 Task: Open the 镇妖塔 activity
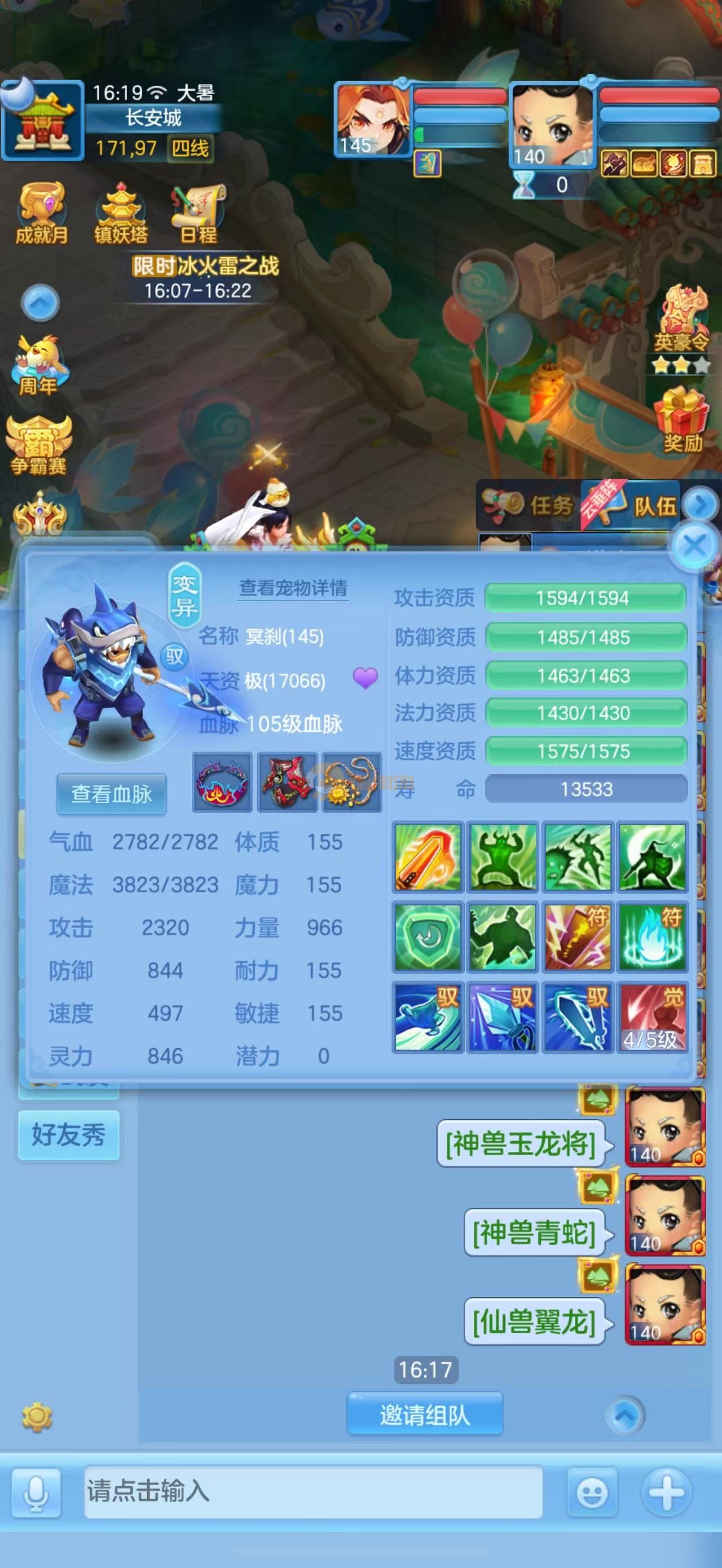[x=121, y=214]
